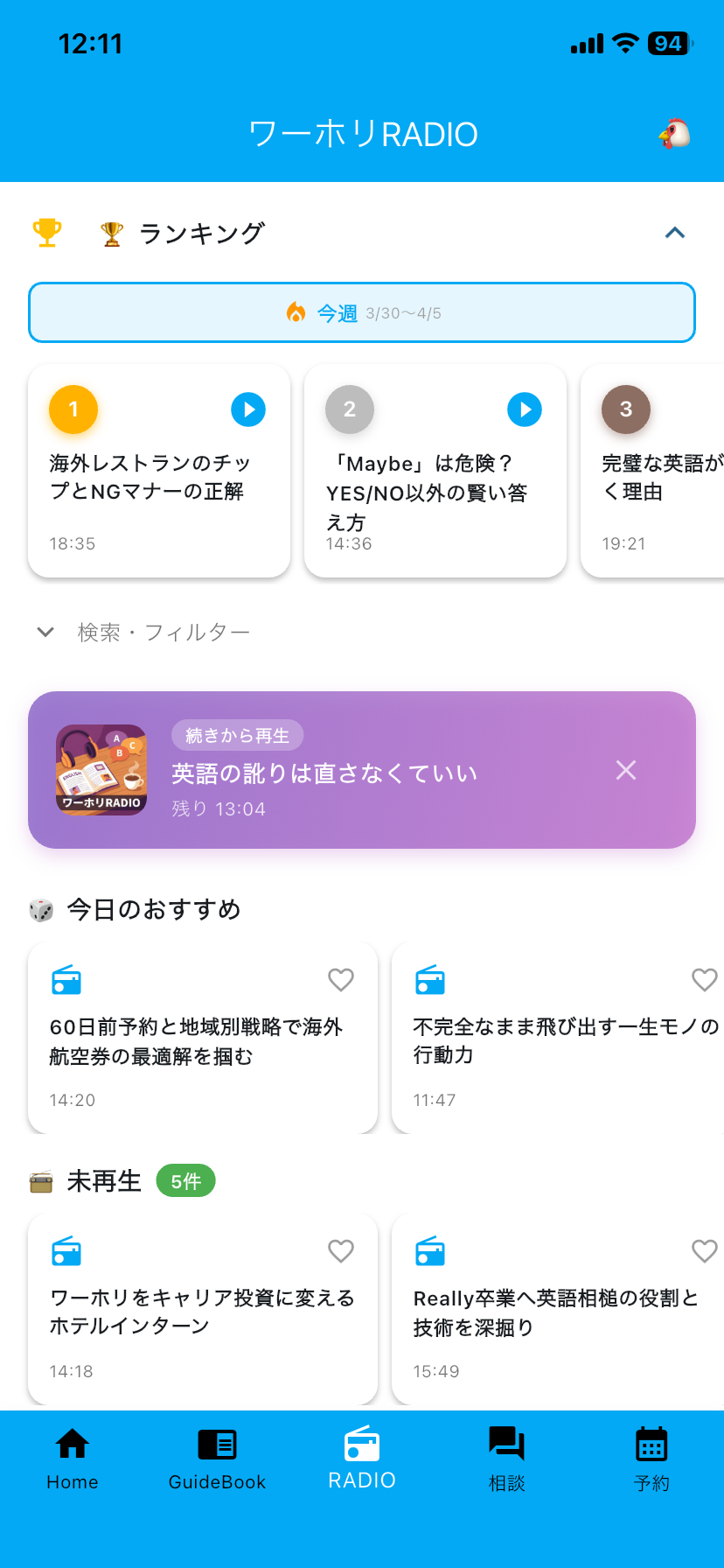
Task: Resume the 英語の訛りは直さなくていい episode
Action: point(324,772)
